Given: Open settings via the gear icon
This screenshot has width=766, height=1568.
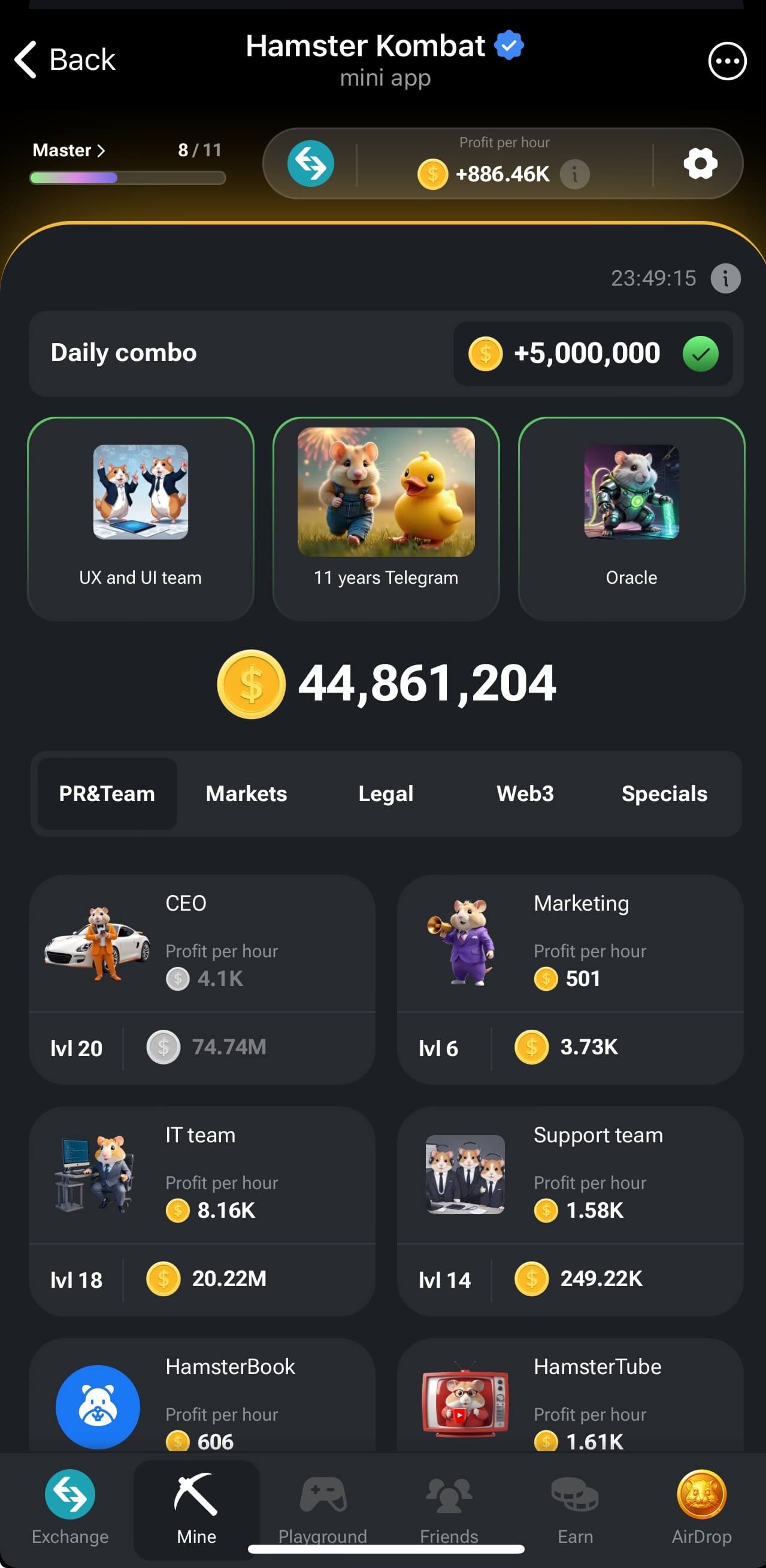Looking at the screenshot, I should [x=700, y=163].
